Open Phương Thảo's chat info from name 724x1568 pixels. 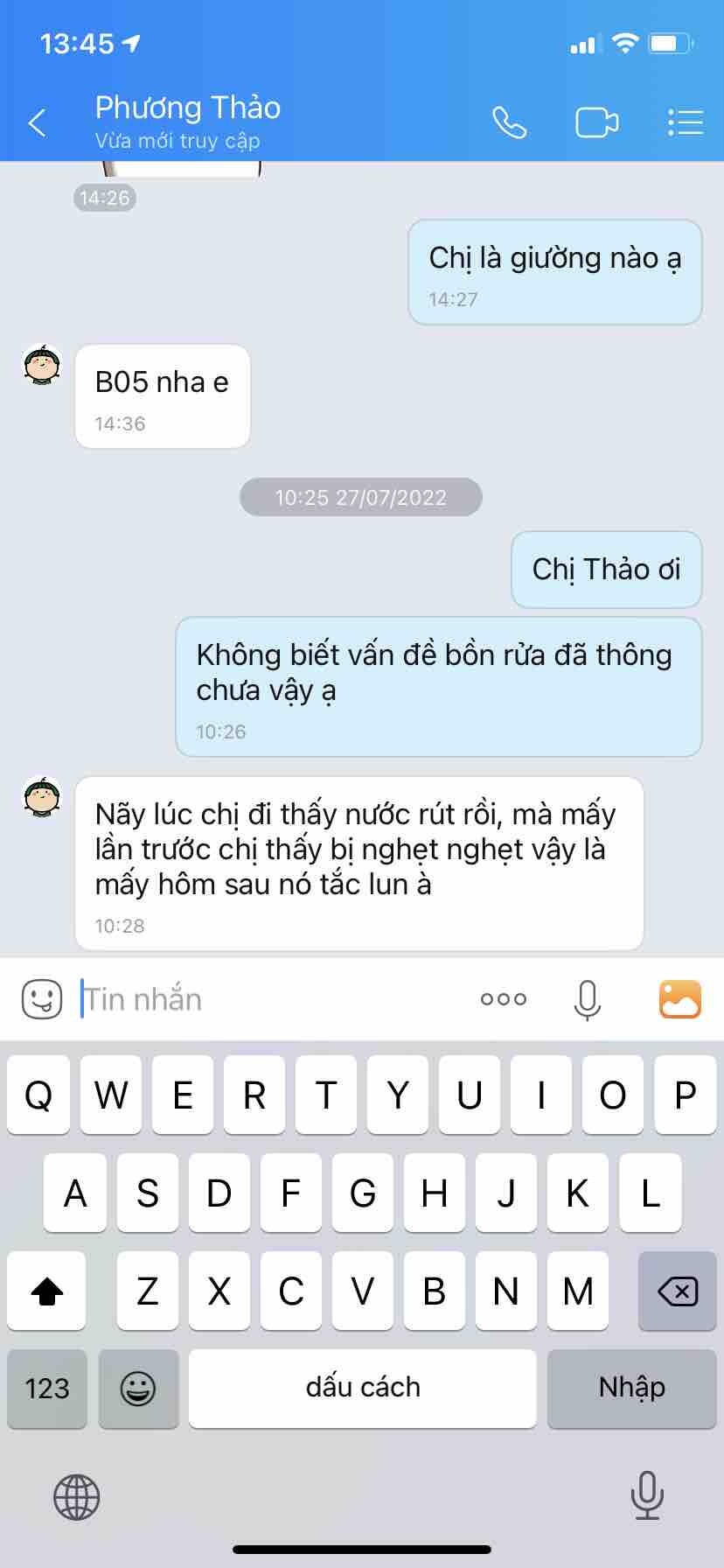(187, 108)
